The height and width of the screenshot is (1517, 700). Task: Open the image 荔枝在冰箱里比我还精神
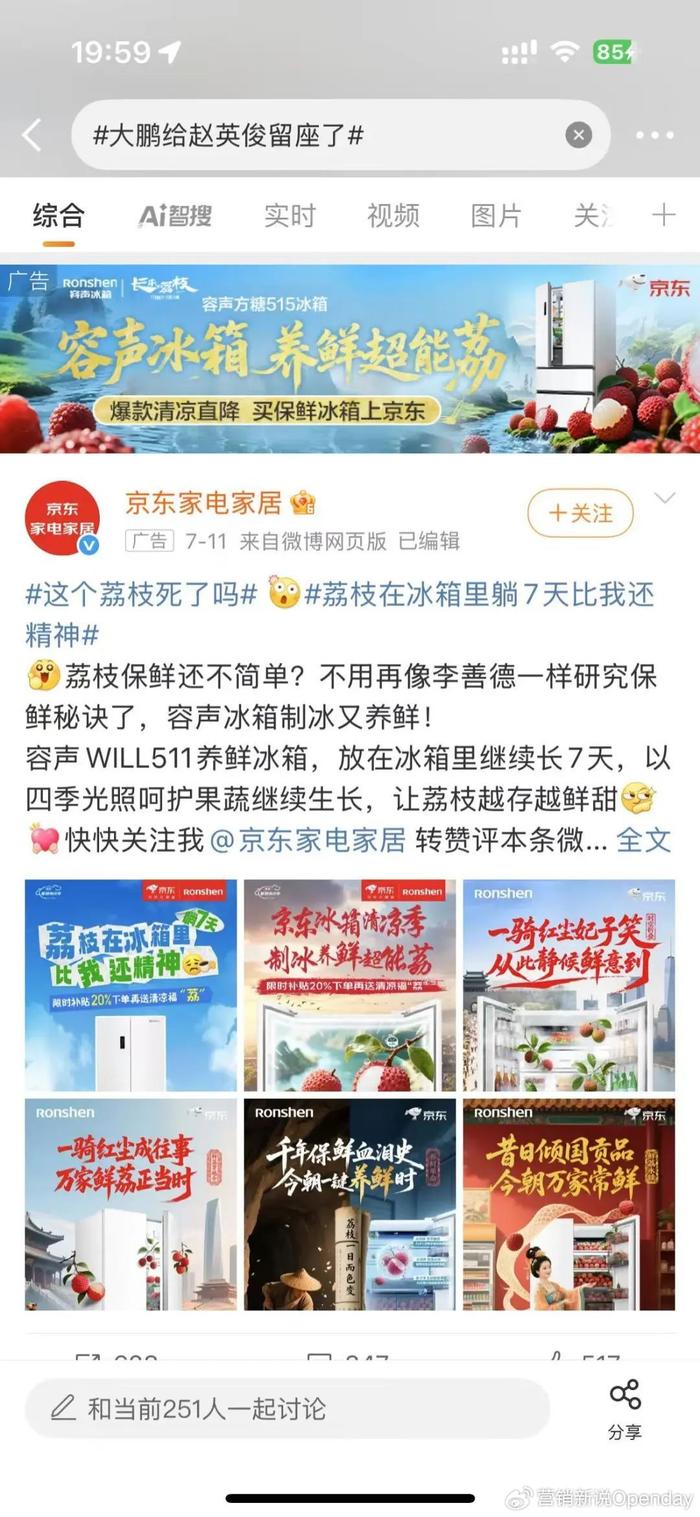tap(131, 985)
